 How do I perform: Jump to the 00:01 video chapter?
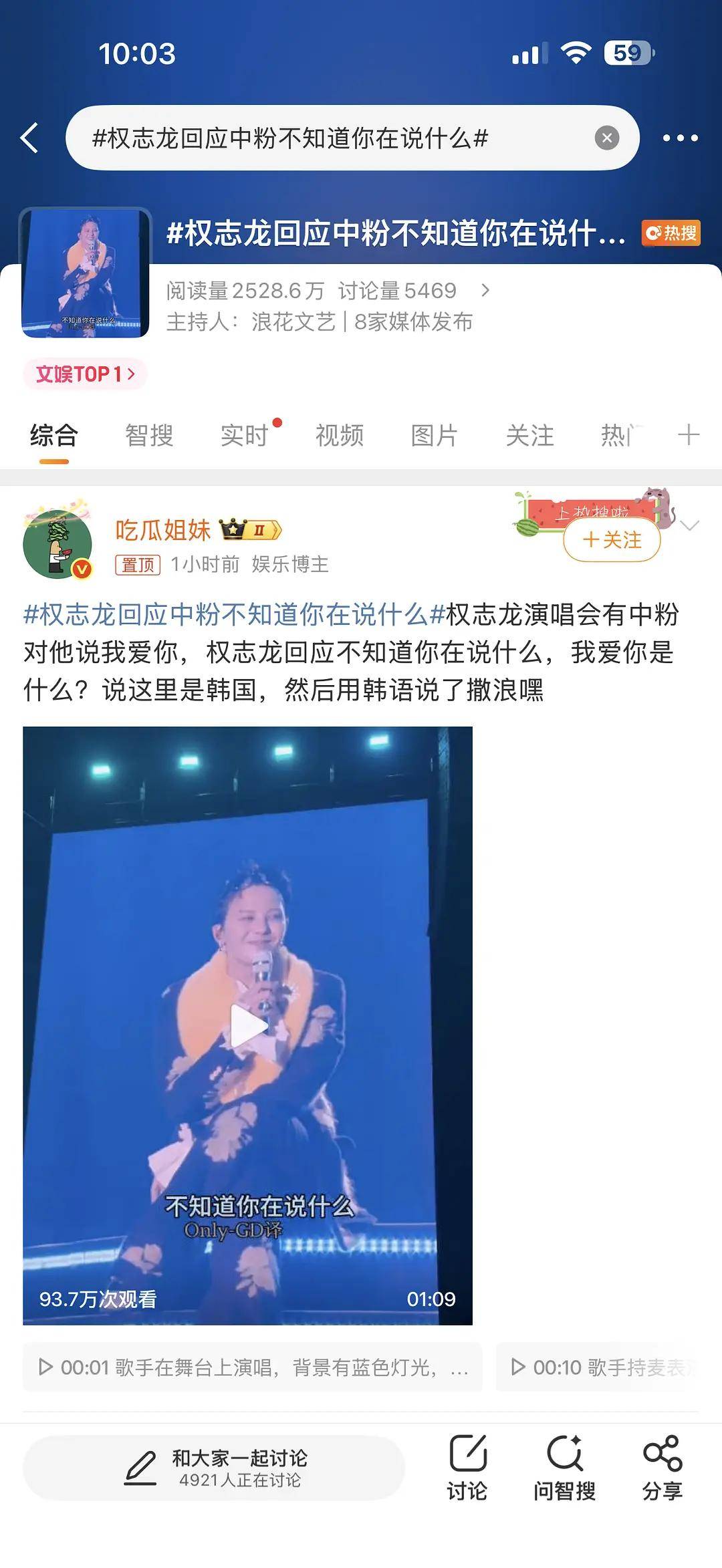(x=253, y=1367)
